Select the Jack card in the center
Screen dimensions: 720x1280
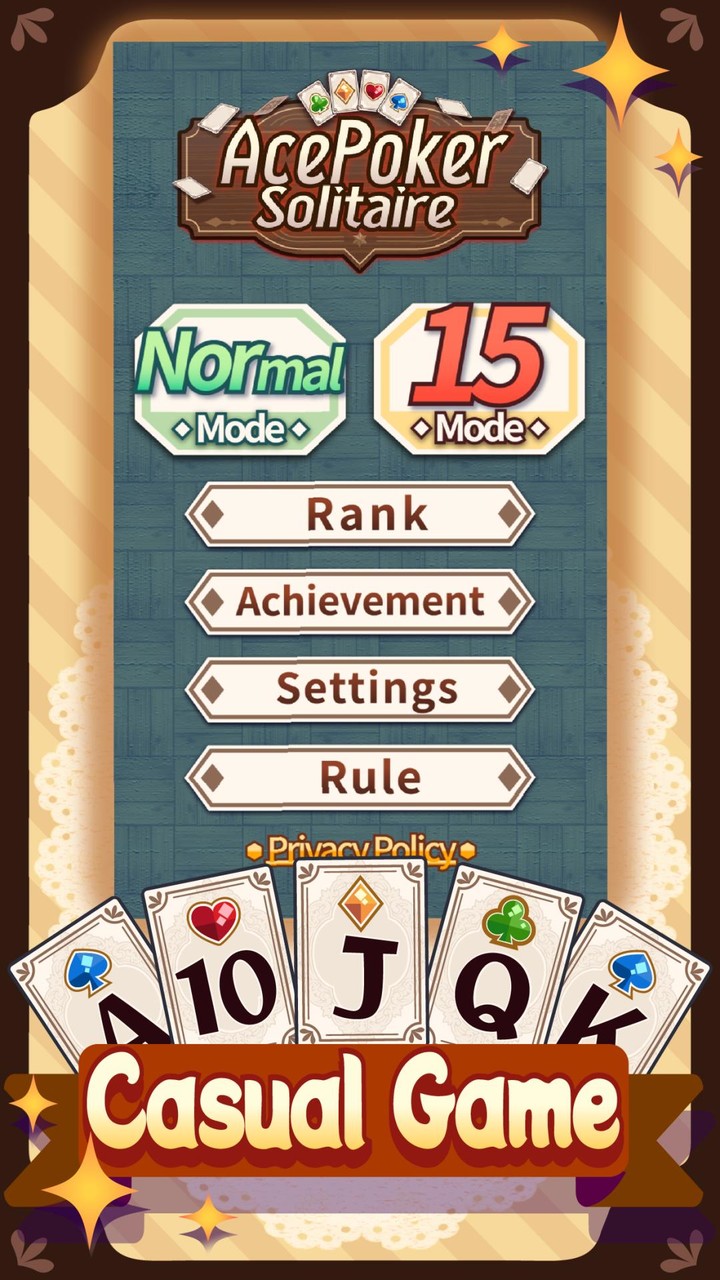click(360, 960)
